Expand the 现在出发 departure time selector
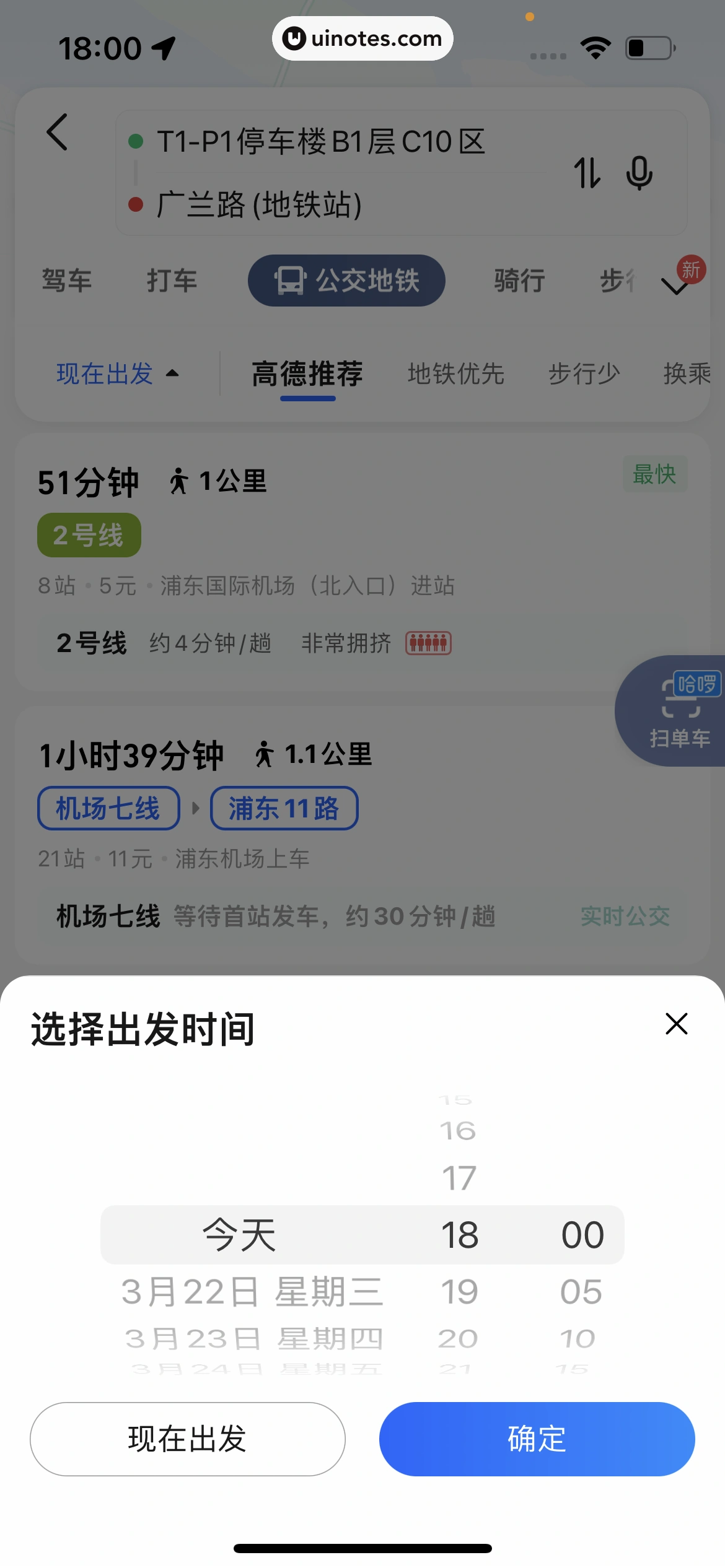This screenshot has width=725, height=1568. point(117,373)
